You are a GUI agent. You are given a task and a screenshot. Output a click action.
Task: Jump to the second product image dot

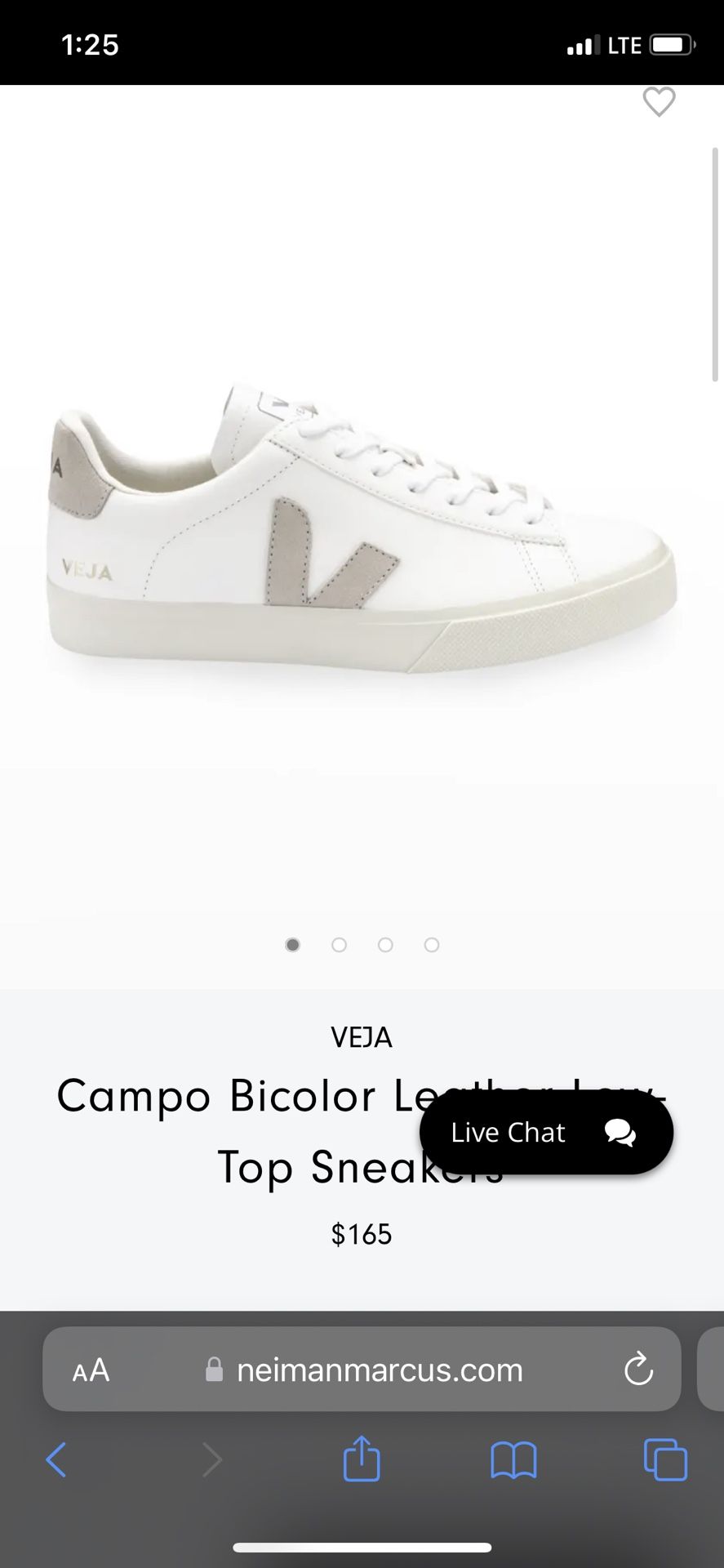click(x=339, y=945)
